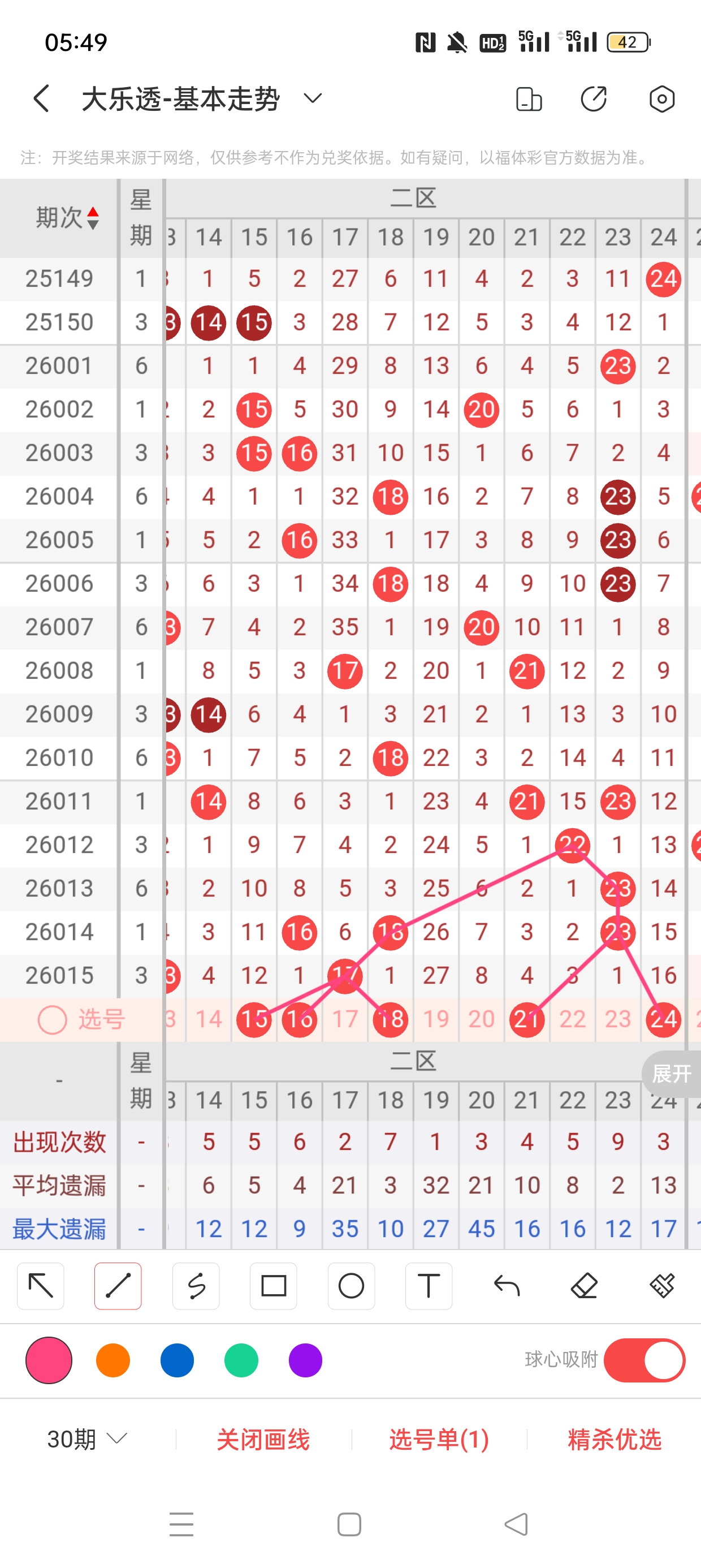This screenshot has width=701, height=1568.
Task: Pick the freehand curve tool
Action: pos(196,1286)
